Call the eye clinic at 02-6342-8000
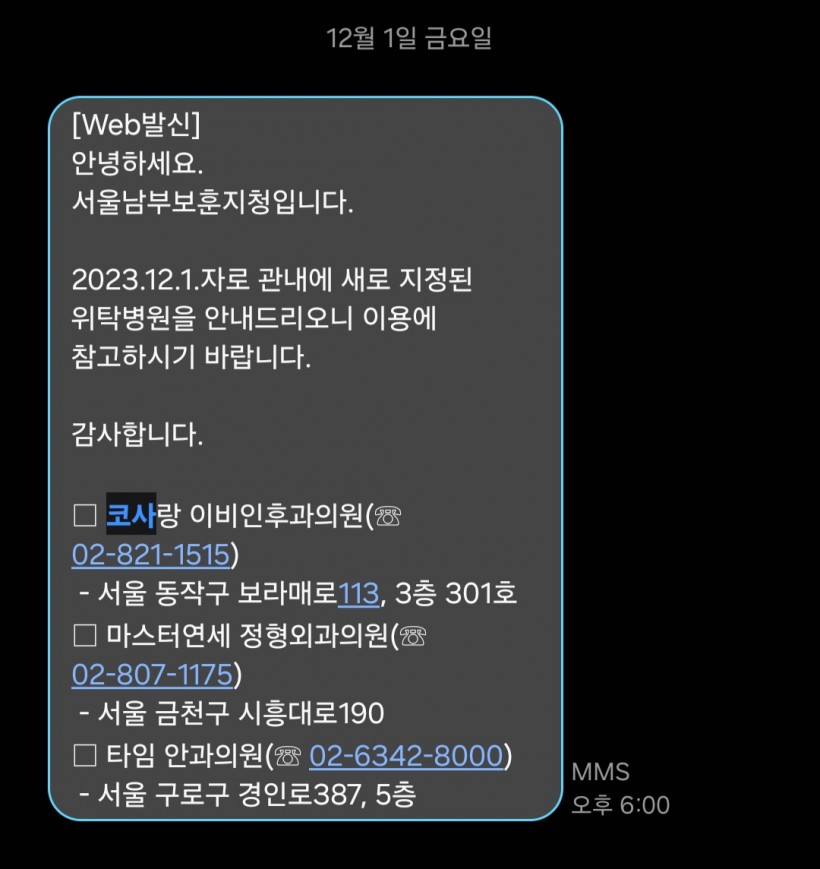This screenshot has height=869, width=820. click(x=405, y=756)
